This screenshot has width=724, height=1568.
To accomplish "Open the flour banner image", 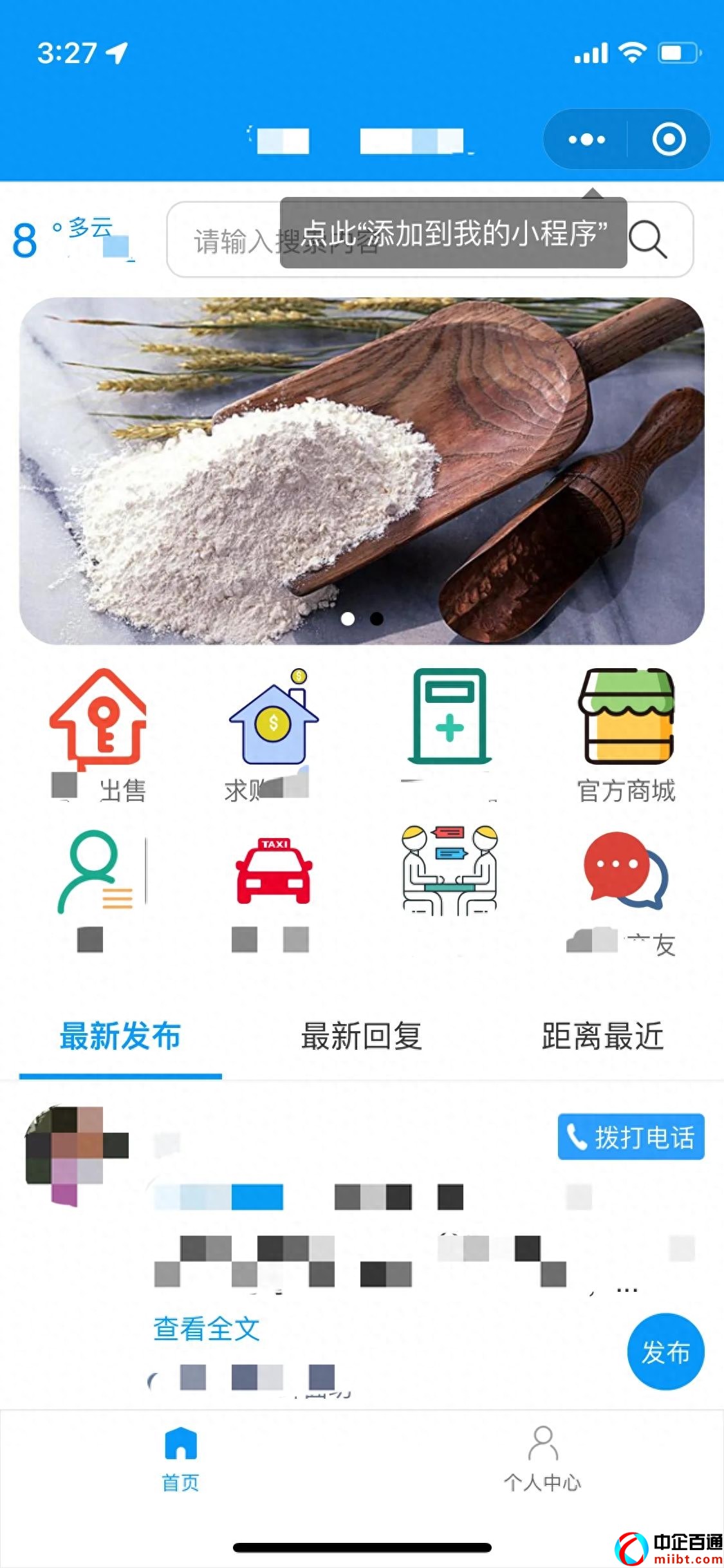I will click(362, 470).
